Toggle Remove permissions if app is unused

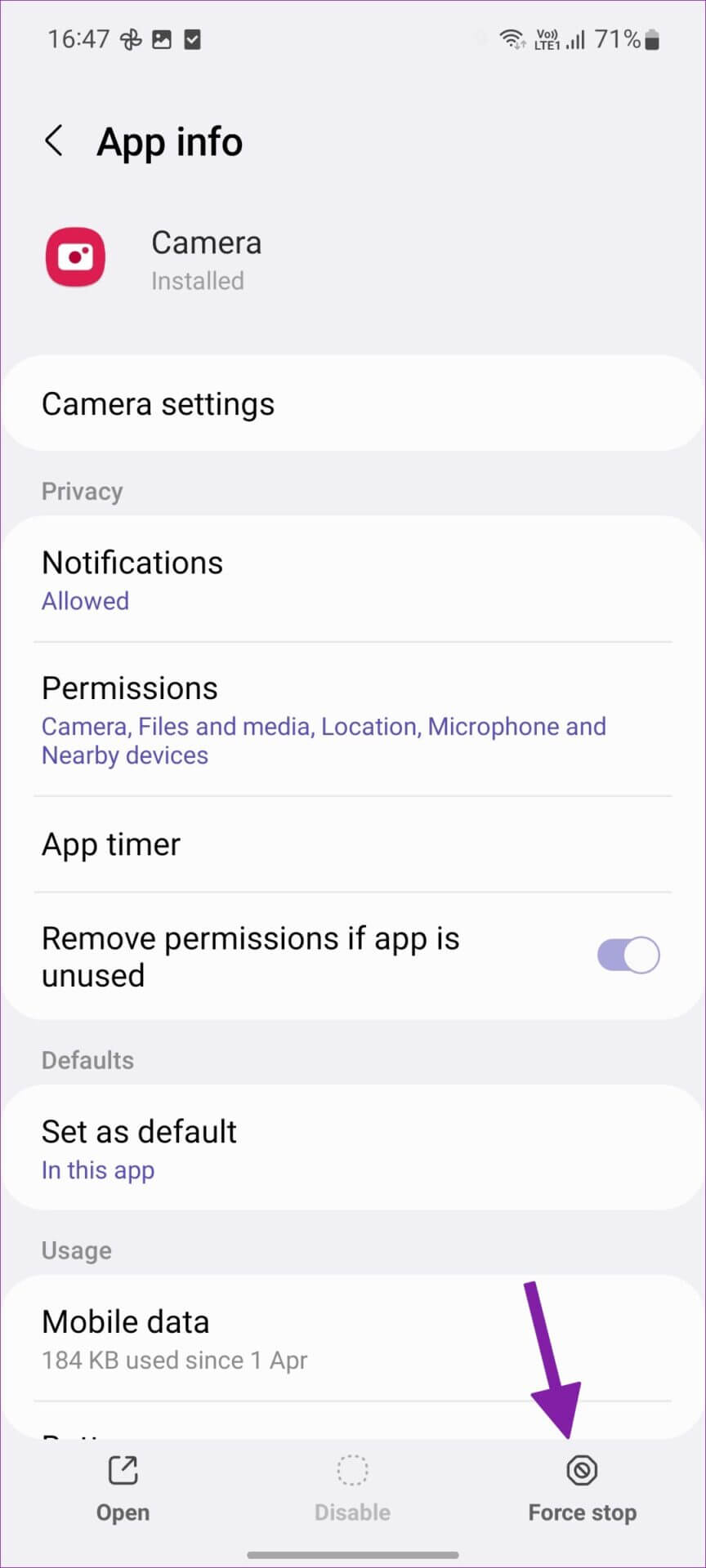pyautogui.click(x=628, y=955)
